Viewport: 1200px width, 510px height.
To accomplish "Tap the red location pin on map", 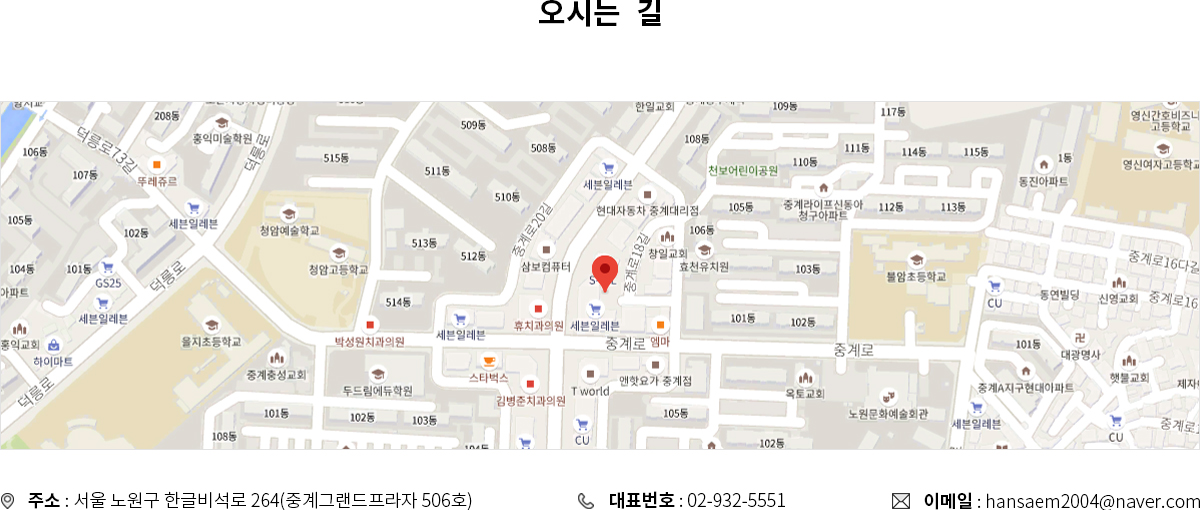I will [x=604, y=271].
